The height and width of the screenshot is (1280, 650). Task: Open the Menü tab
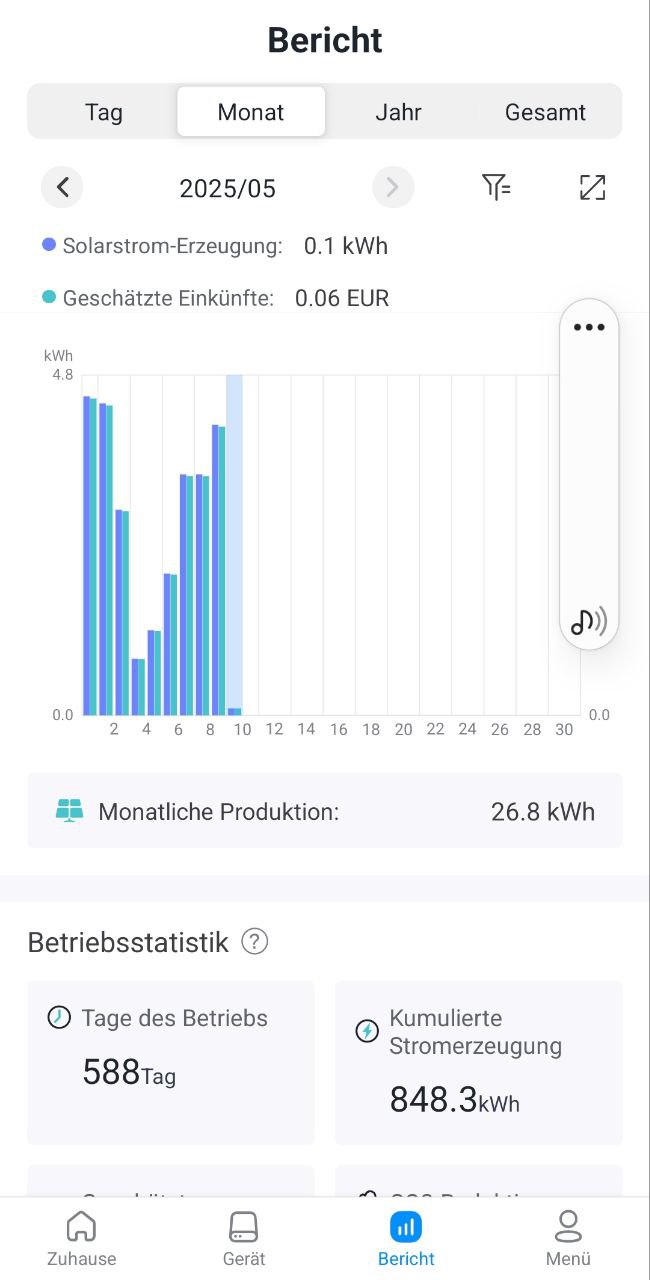(x=568, y=1238)
